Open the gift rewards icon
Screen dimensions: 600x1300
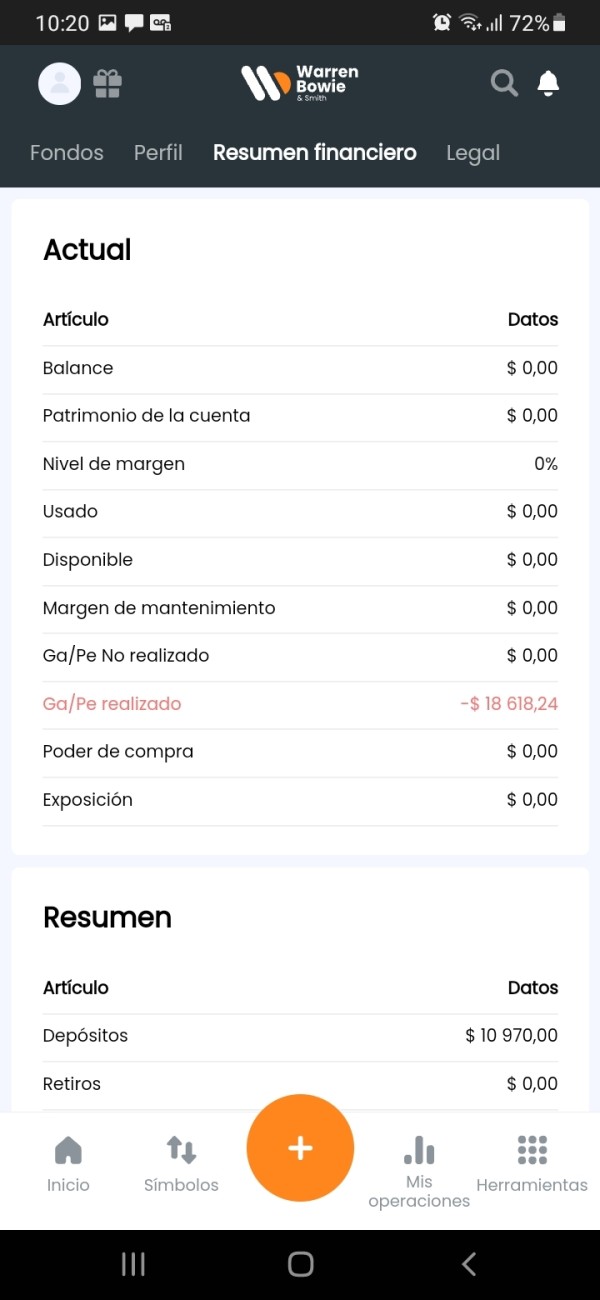pyautogui.click(x=107, y=83)
